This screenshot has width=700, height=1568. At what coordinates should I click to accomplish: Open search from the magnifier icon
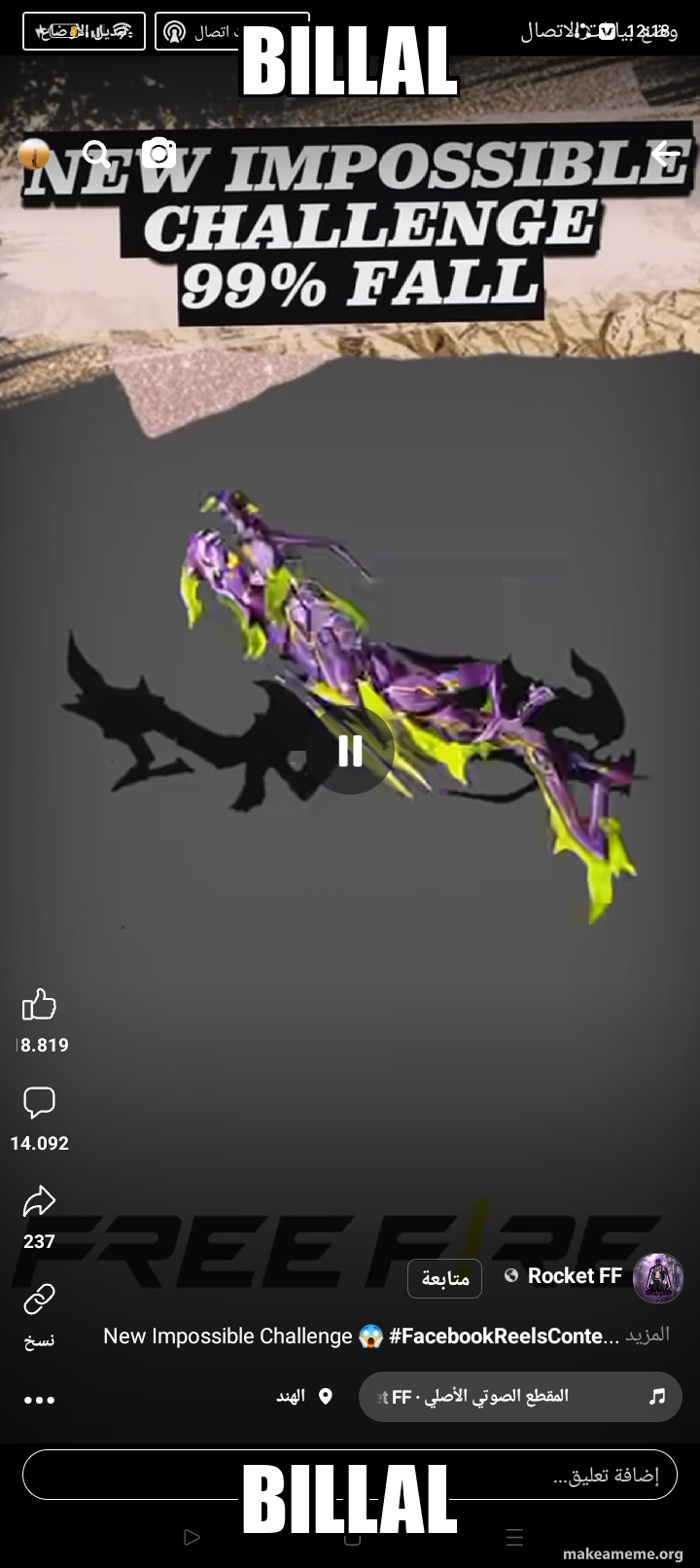(x=96, y=154)
